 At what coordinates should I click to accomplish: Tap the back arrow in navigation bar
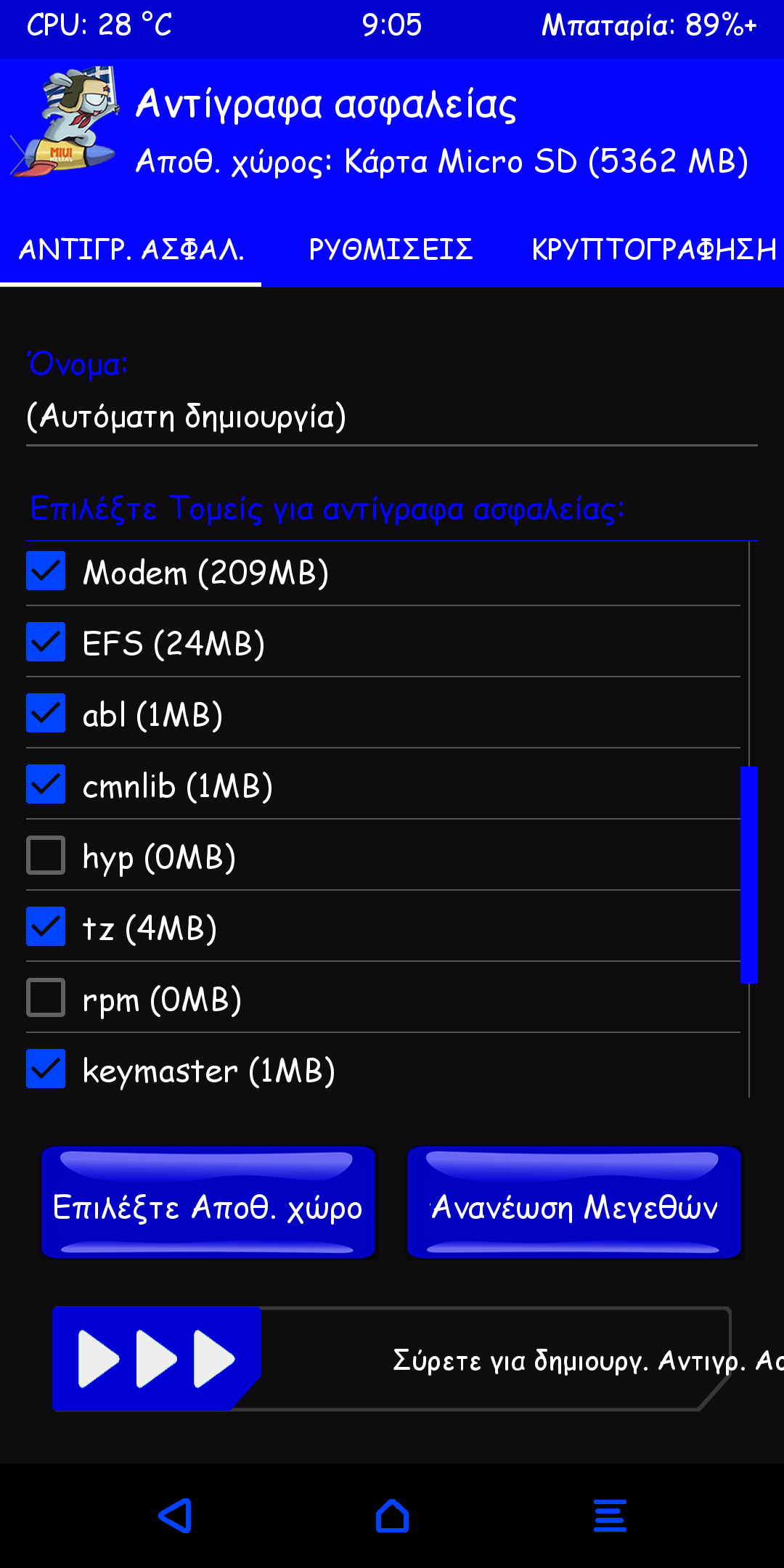tap(175, 1516)
